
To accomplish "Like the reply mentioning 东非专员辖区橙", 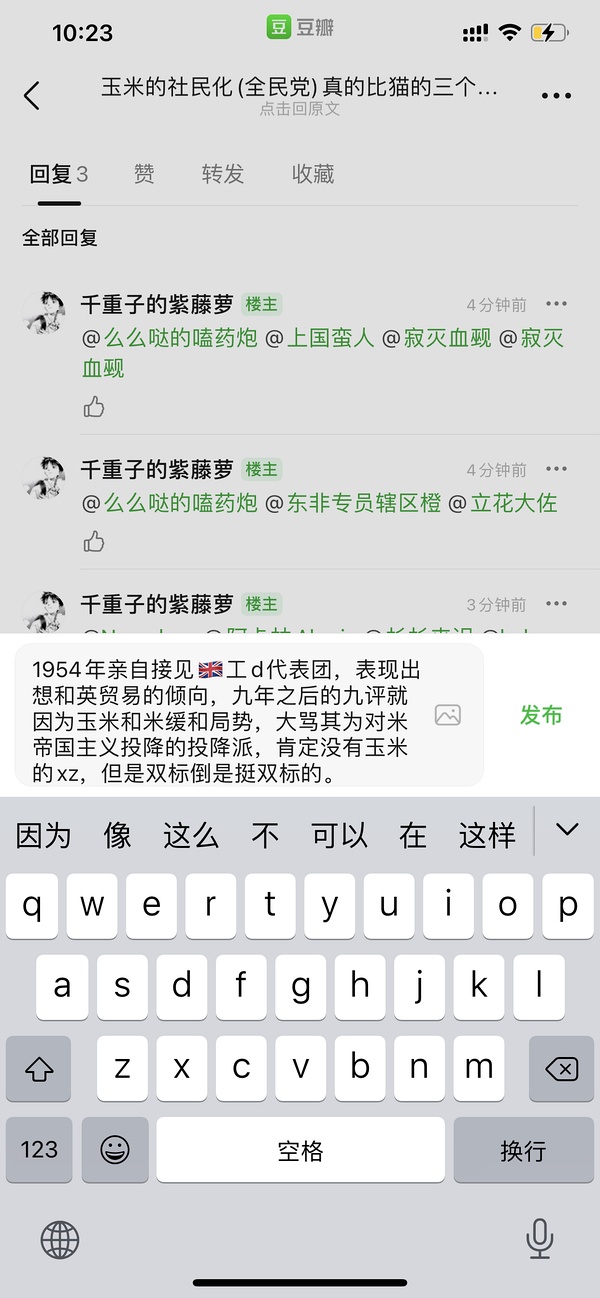I will click(x=94, y=541).
